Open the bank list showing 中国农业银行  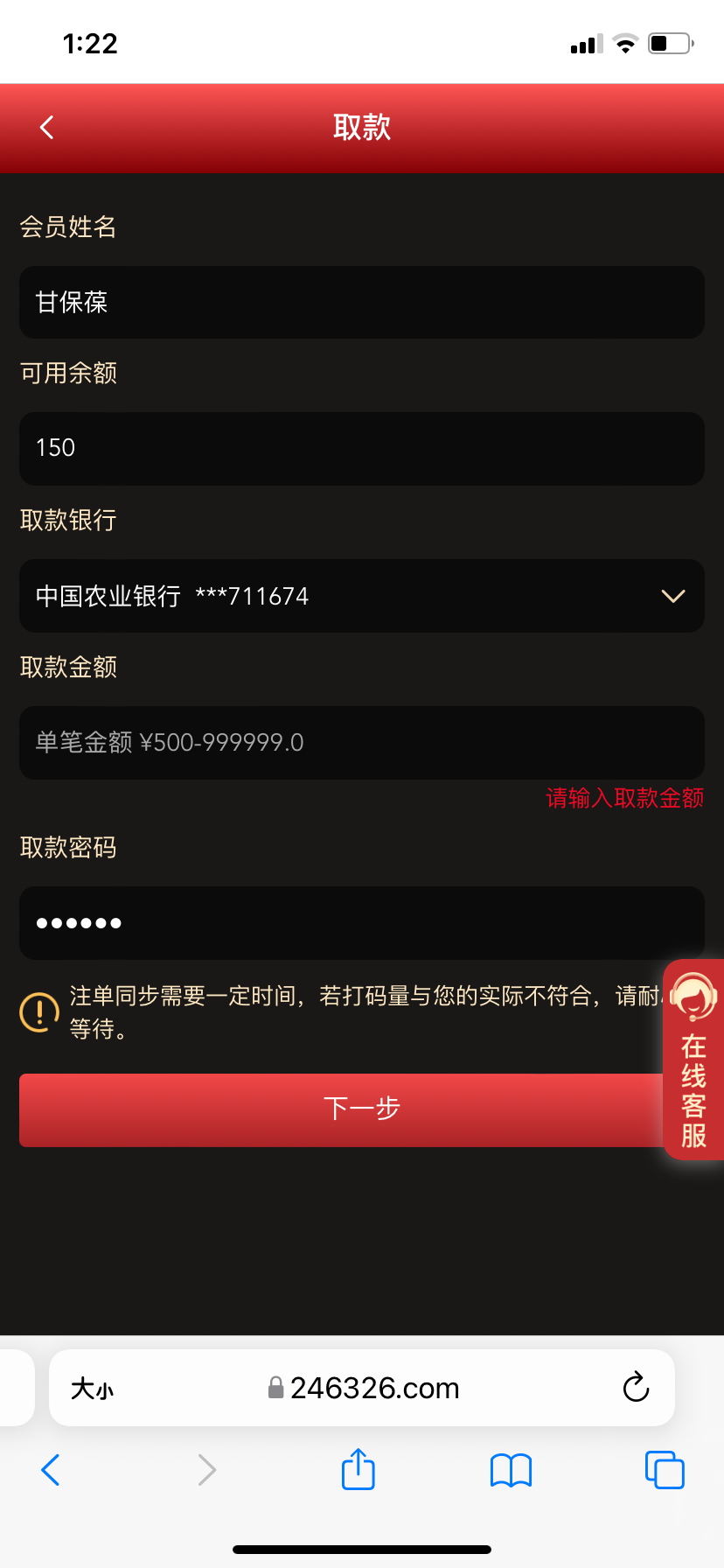click(361, 596)
